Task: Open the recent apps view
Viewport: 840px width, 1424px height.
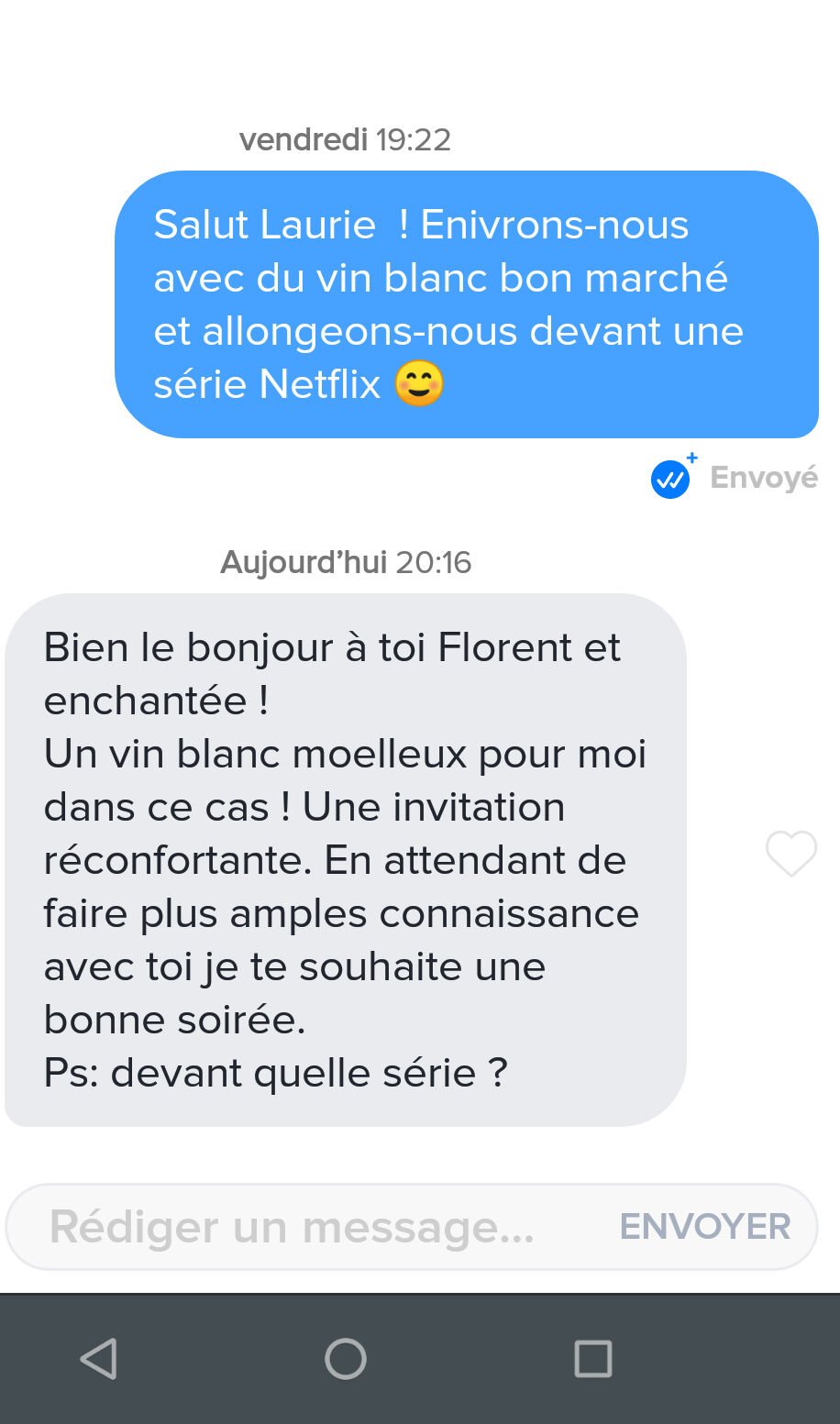Action: [x=592, y=1359]
